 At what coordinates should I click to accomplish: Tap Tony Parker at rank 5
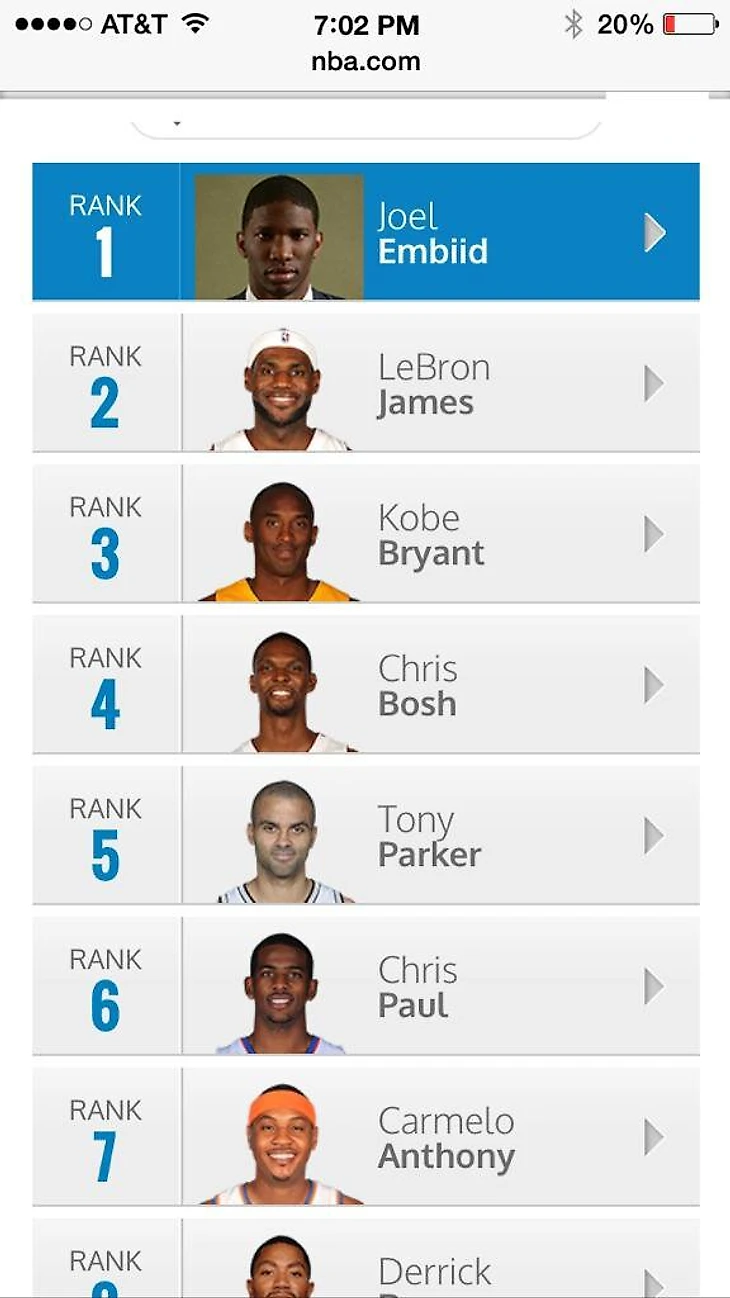[365, 836]
